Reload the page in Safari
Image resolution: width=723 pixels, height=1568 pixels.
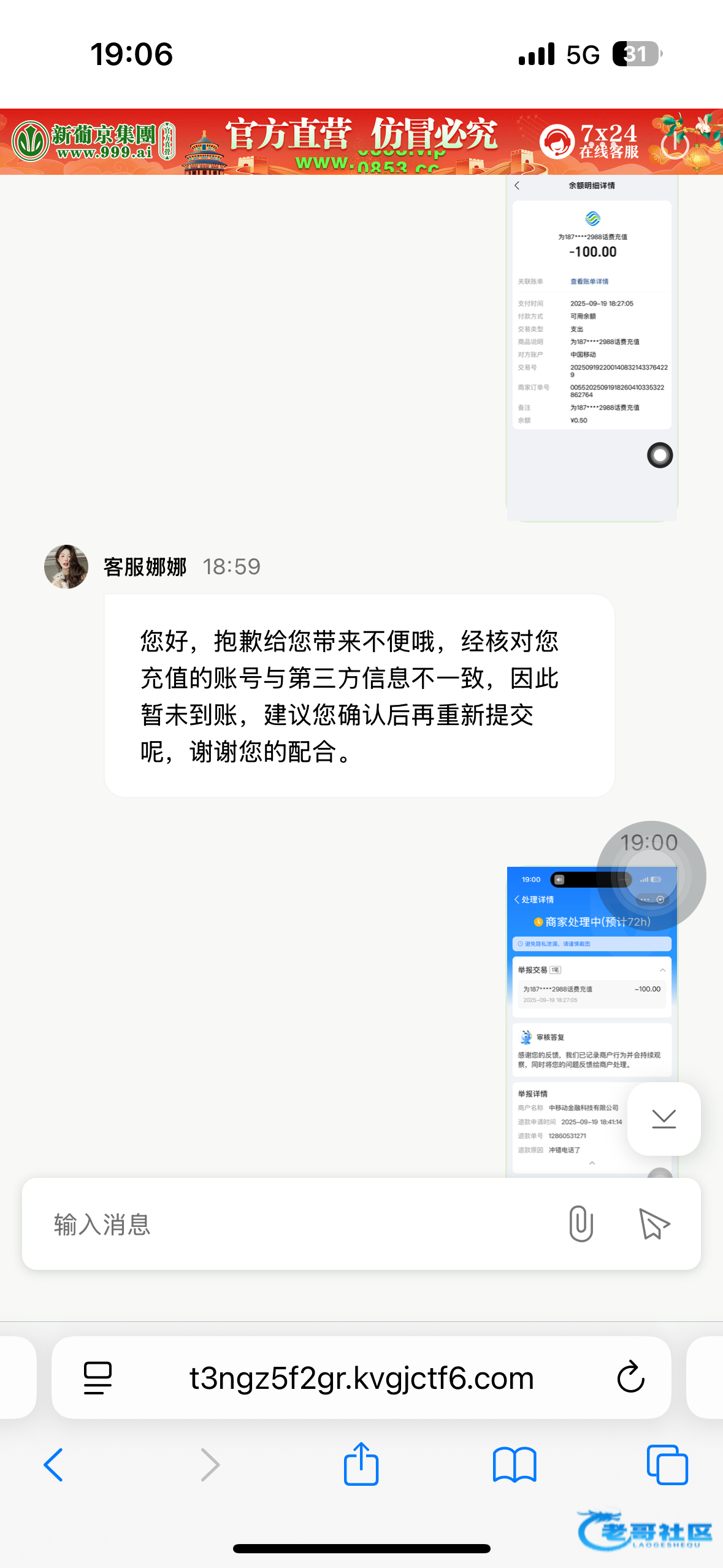(x=630, y=1378)
